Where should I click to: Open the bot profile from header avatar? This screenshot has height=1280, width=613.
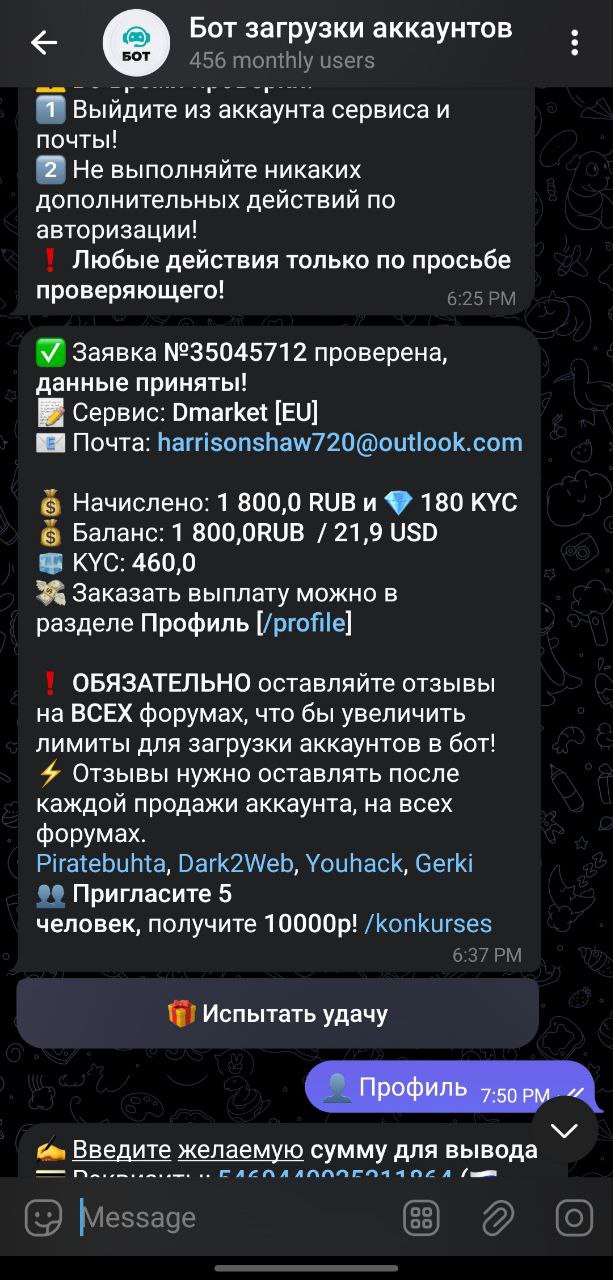point(136,43)
